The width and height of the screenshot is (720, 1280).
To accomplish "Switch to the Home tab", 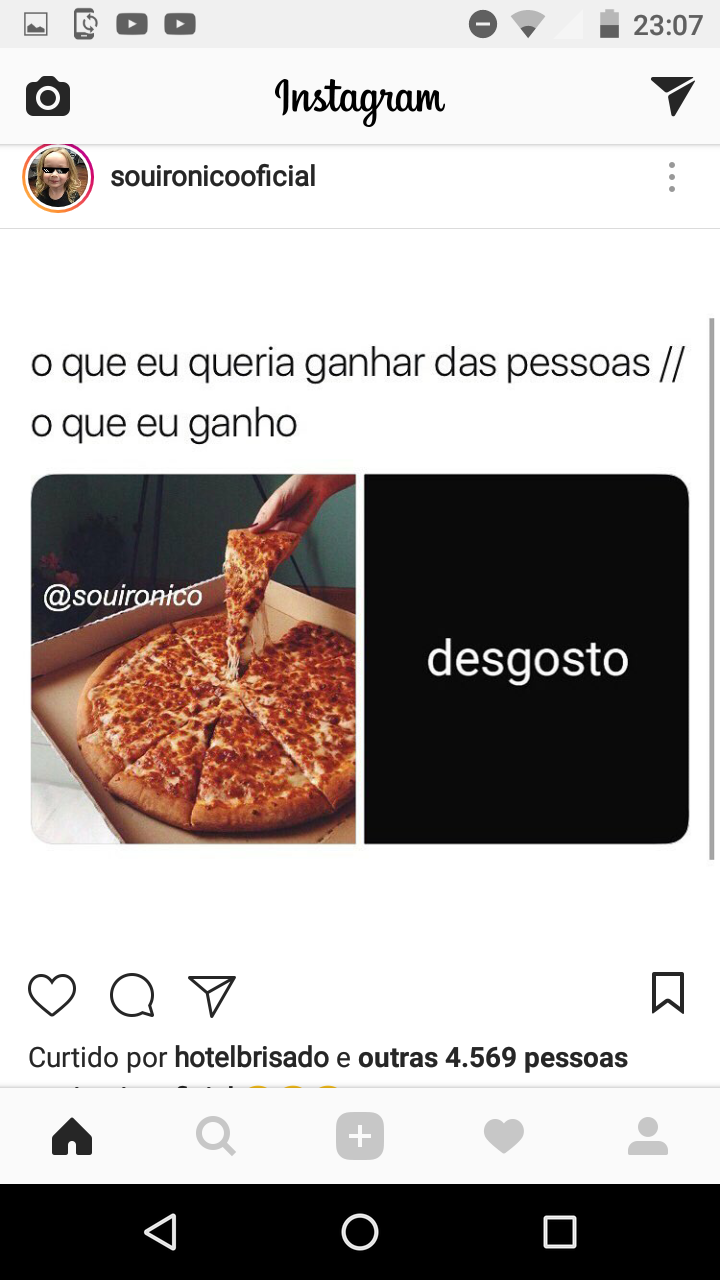I will [x=72, y=1136].
